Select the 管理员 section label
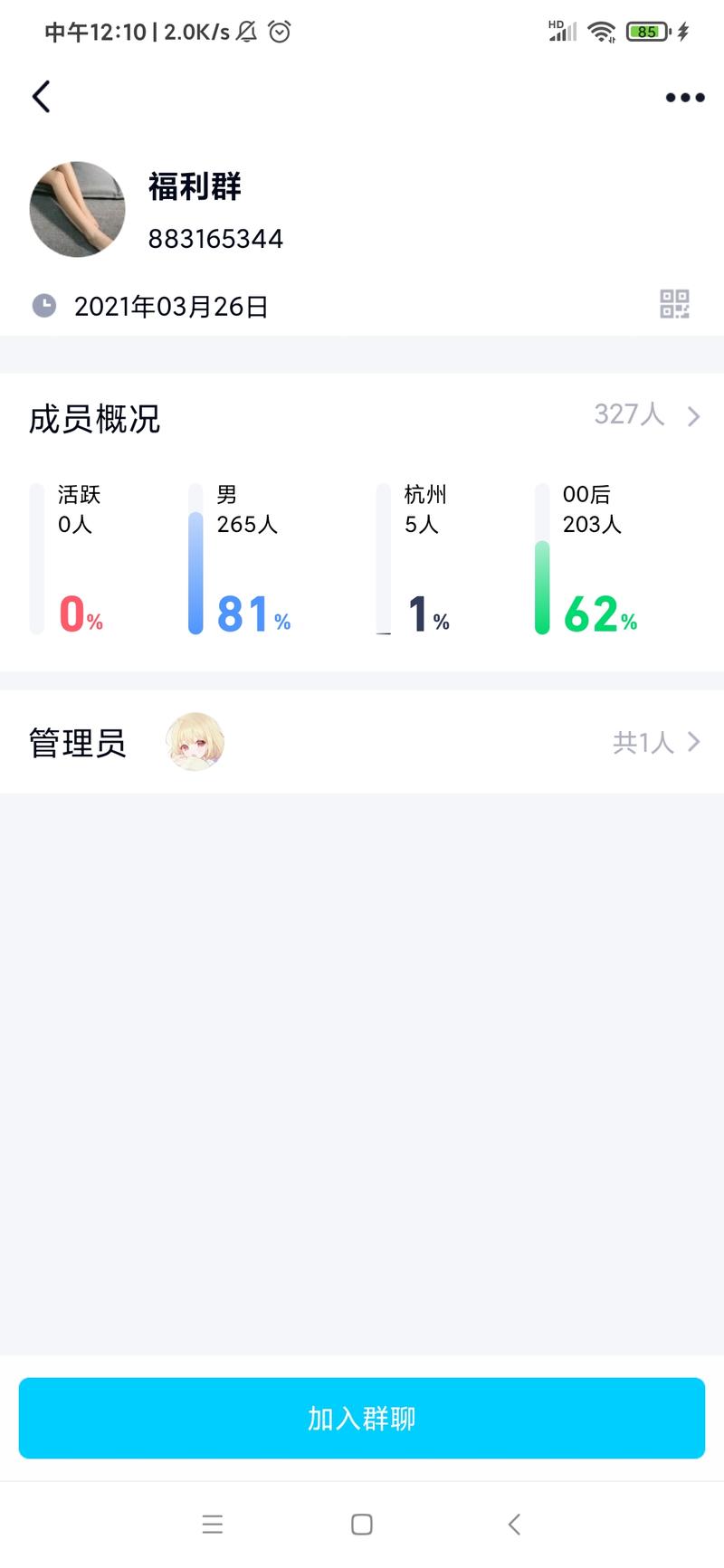This screenshot has width=724, height=1568. 78,741
